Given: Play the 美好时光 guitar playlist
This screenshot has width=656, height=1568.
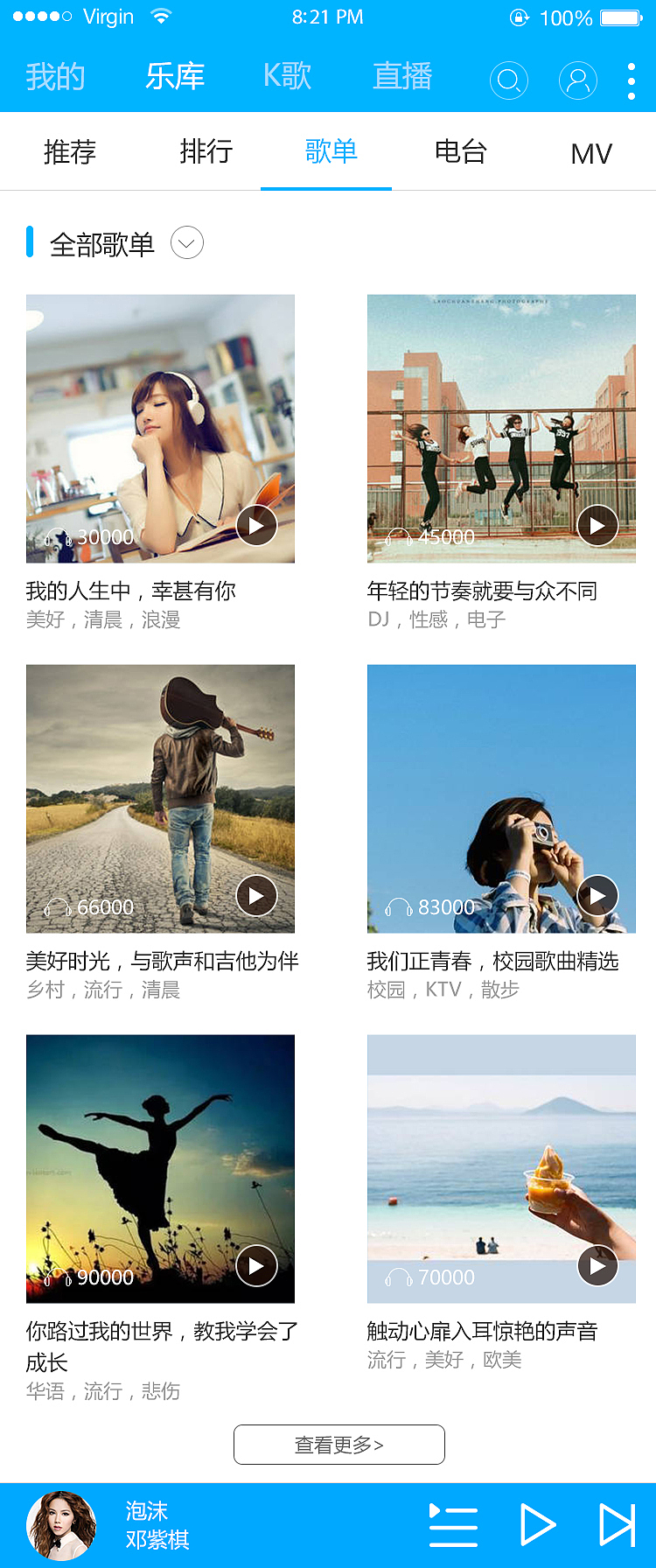Looking at the screenshot, I should pyautogui.click(x=256, y=894).
